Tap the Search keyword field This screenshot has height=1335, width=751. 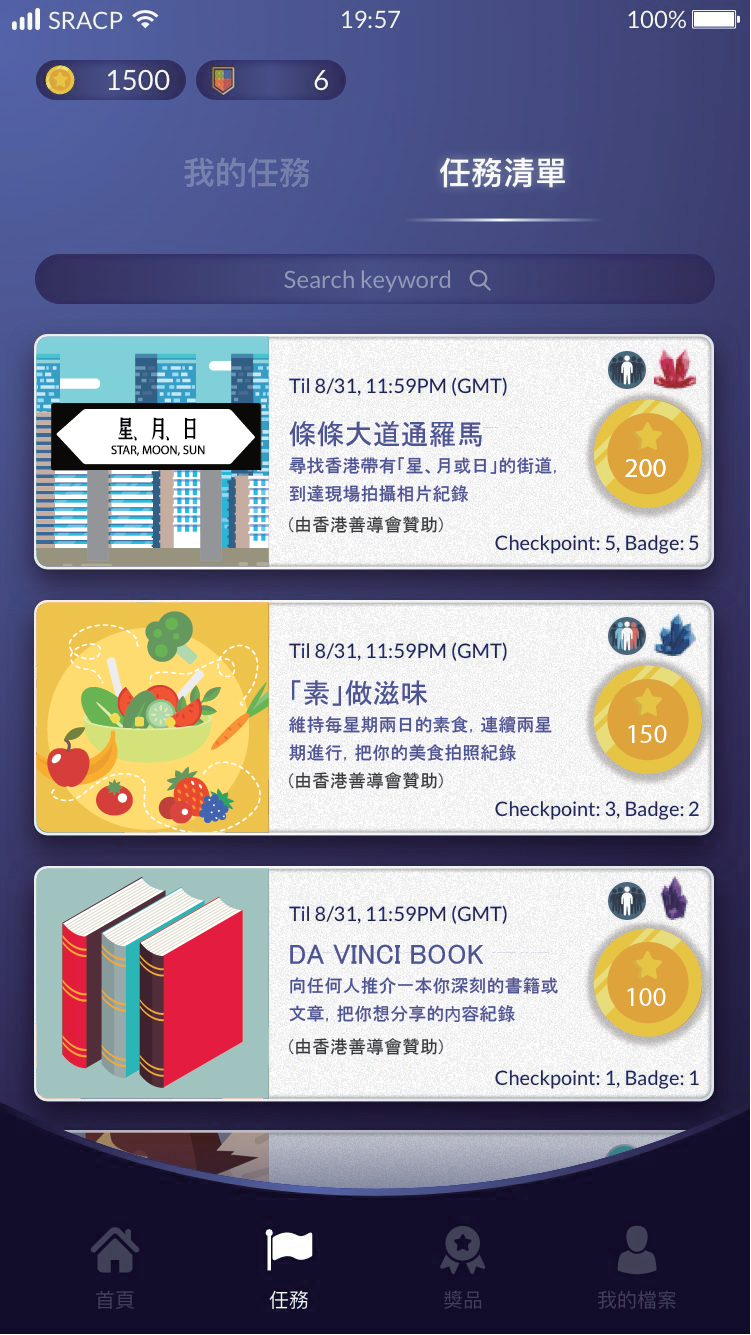click(375, 280)
